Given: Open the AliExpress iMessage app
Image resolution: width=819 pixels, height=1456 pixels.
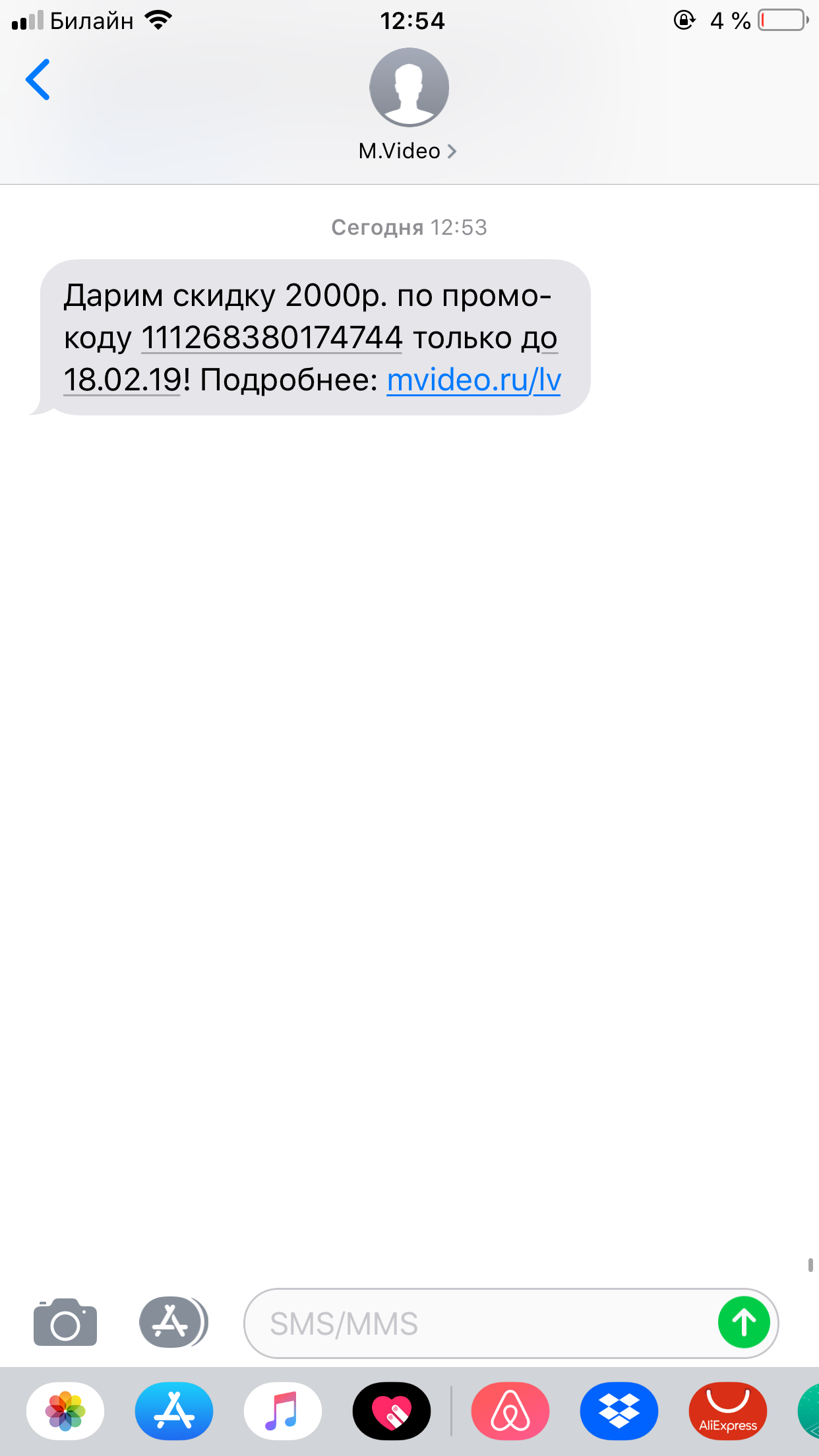Looking at the screenshot, I should click(x=728, y=1411).
